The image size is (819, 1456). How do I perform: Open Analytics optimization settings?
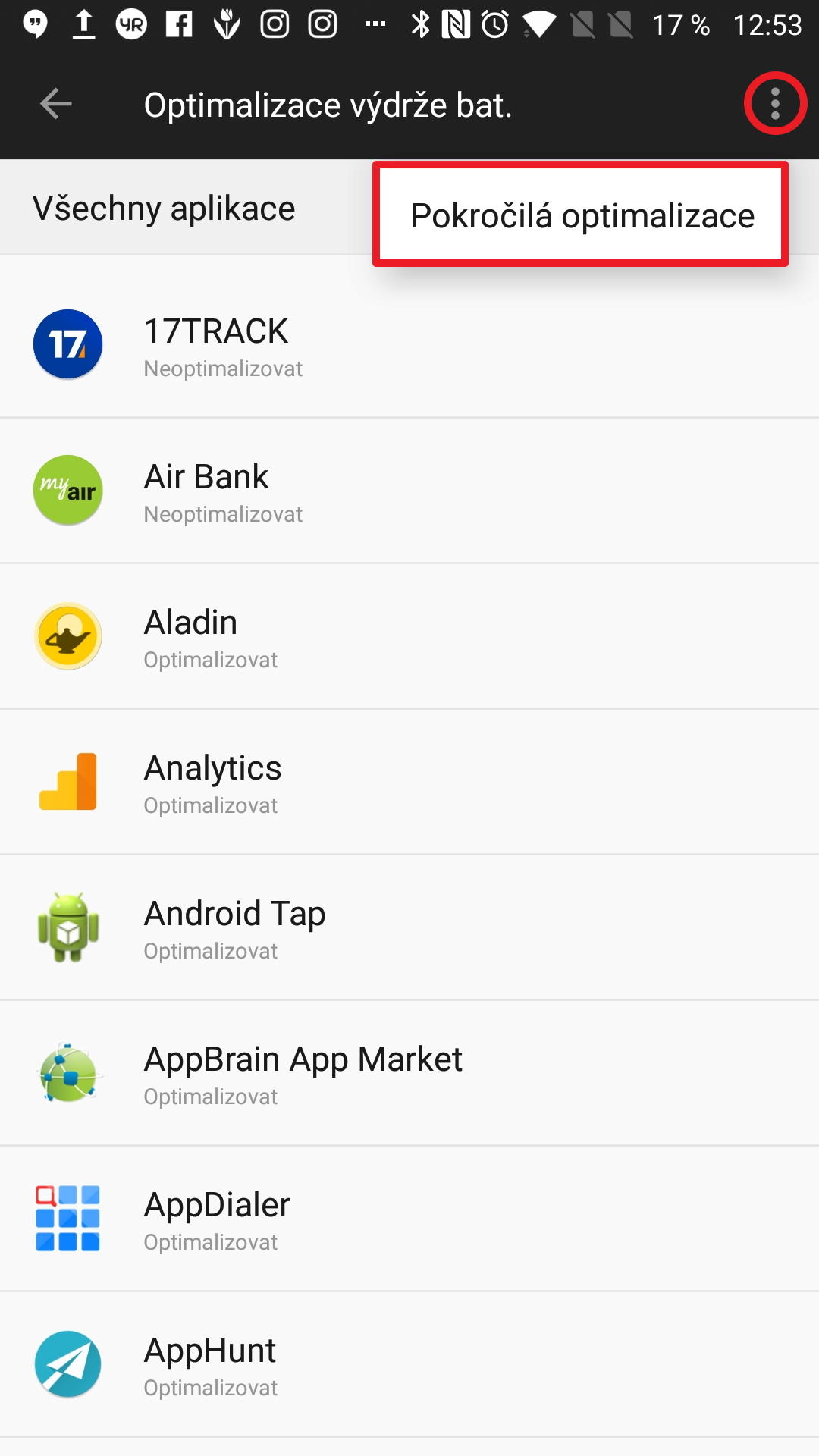(409, 782)
